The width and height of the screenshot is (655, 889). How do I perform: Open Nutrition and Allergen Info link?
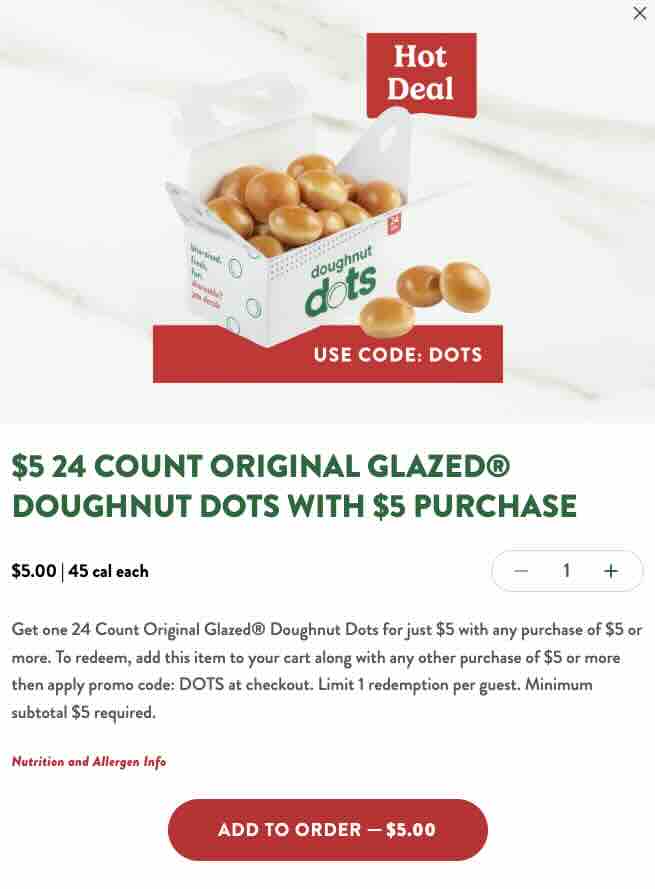pos(89,762)
